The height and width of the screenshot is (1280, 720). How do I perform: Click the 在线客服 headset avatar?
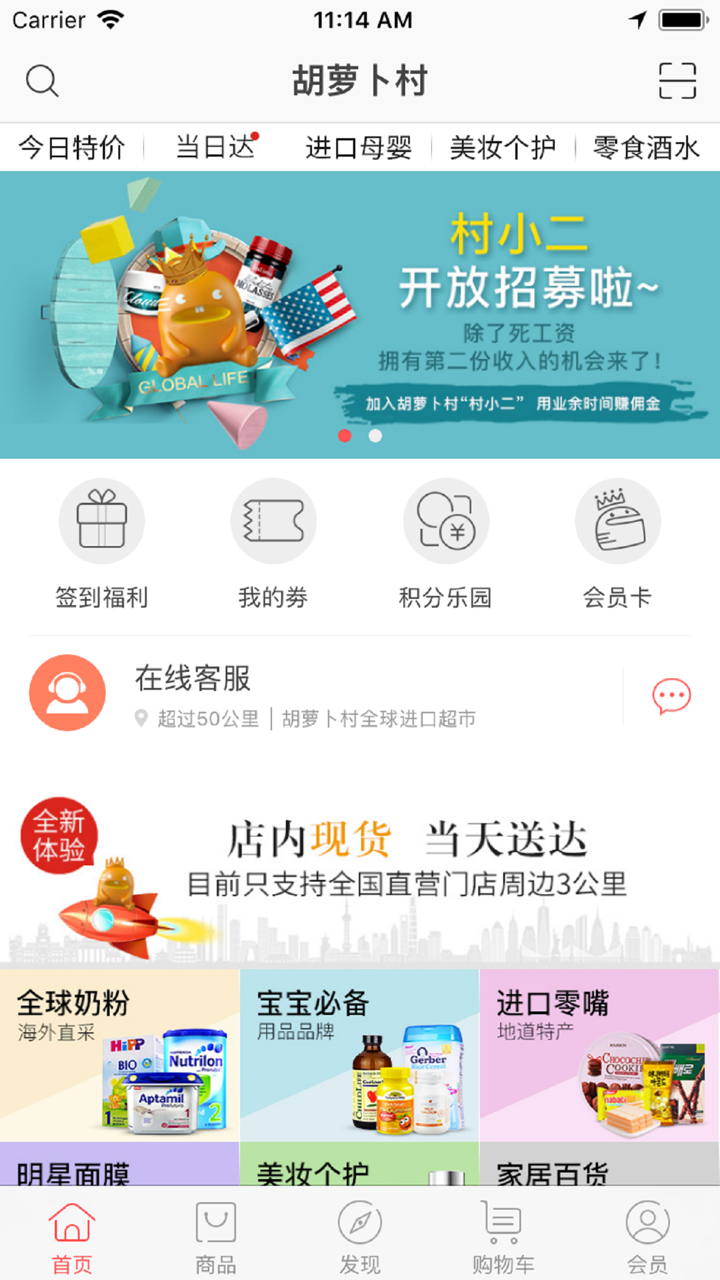[67, 692]
